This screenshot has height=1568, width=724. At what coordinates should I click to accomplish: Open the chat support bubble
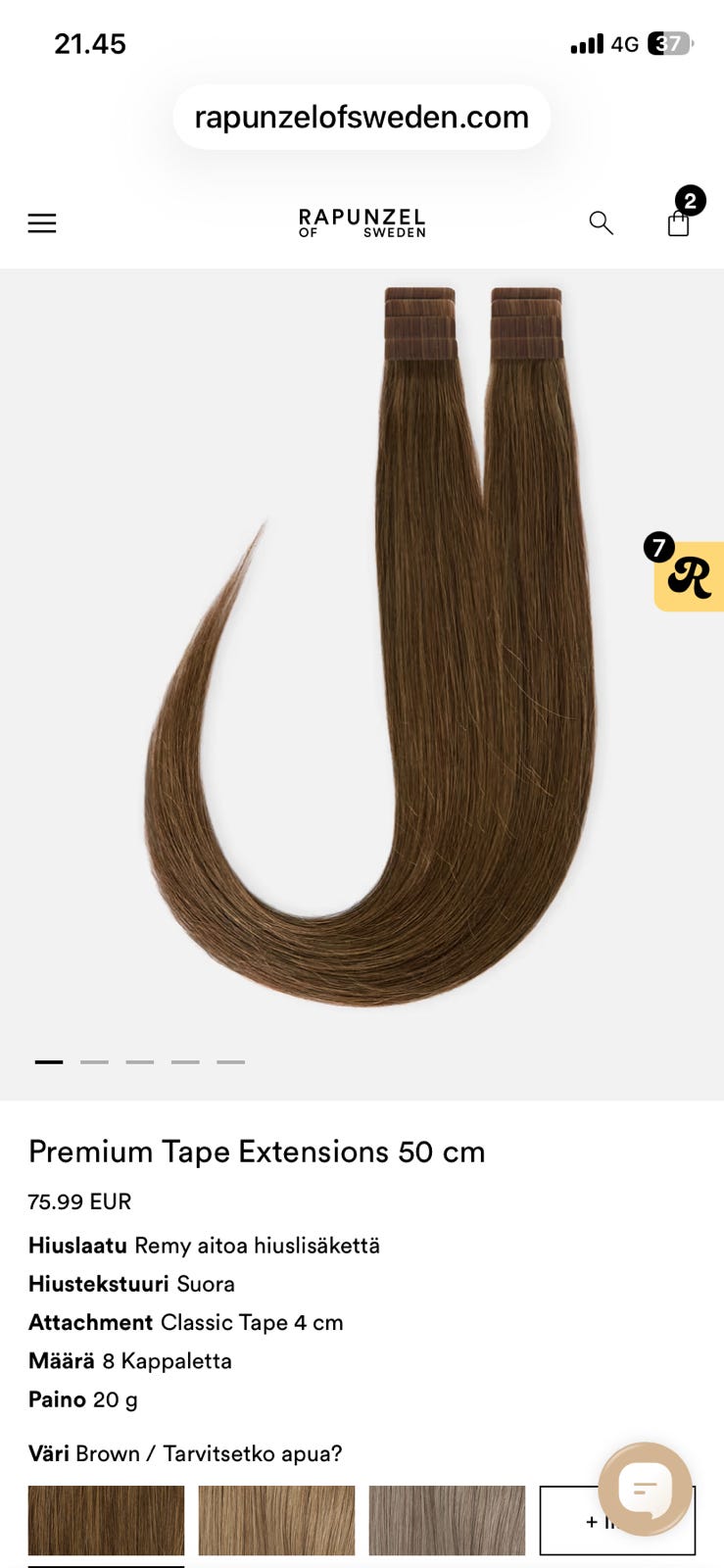pyautogui.click(x=645, y=1489)
